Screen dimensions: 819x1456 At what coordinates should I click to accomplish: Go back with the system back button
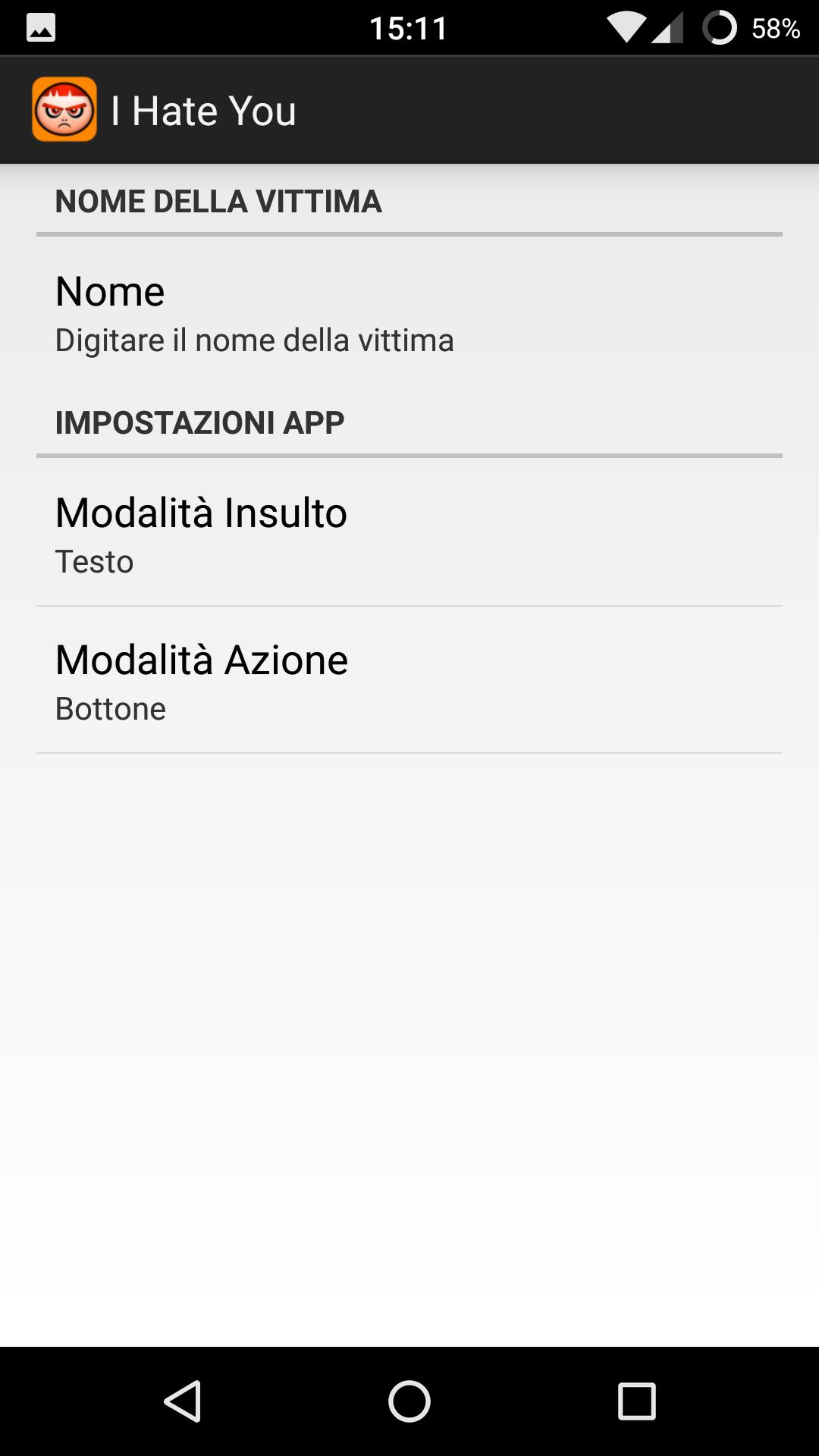click(x=183, y=1401)
